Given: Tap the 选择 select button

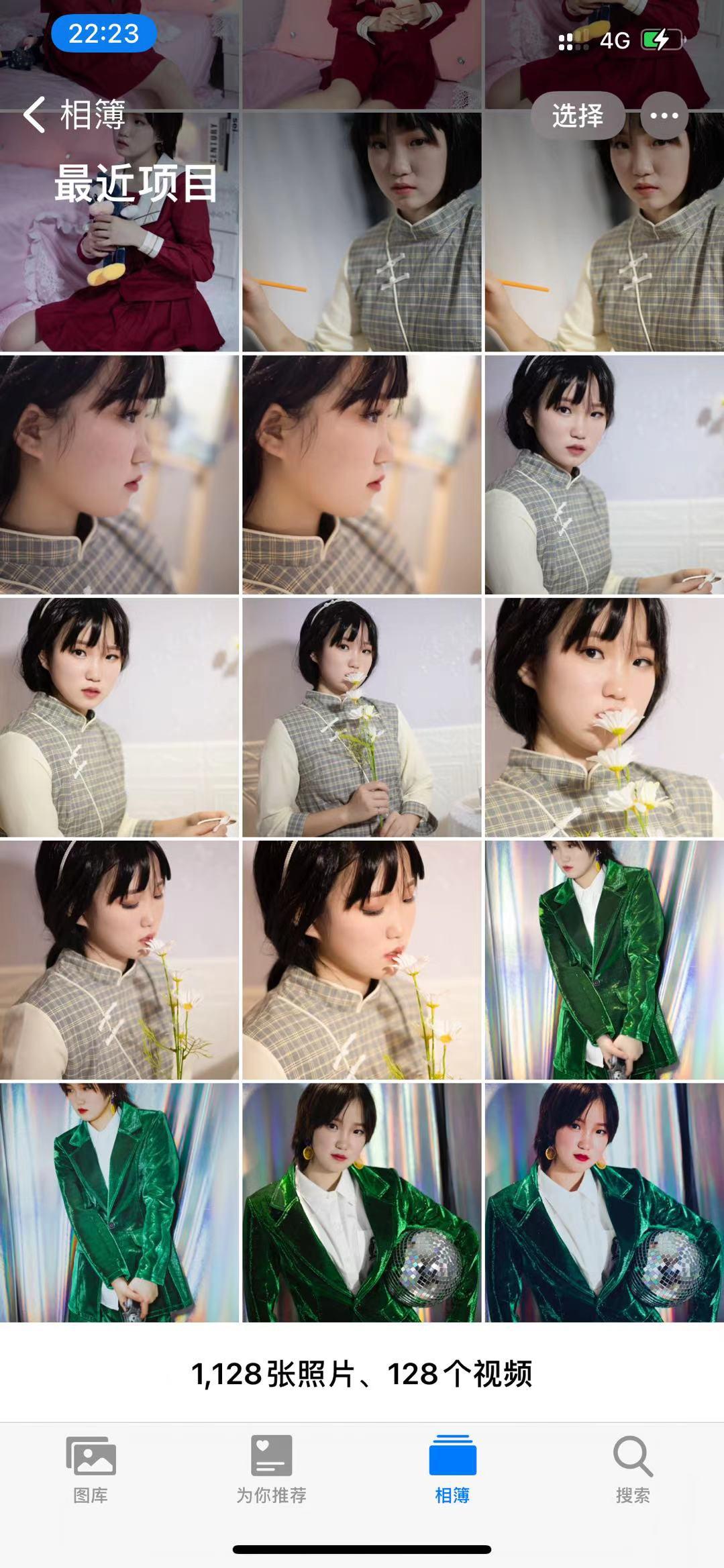Looking at the screenshot, I should click(x=577, y=115).
